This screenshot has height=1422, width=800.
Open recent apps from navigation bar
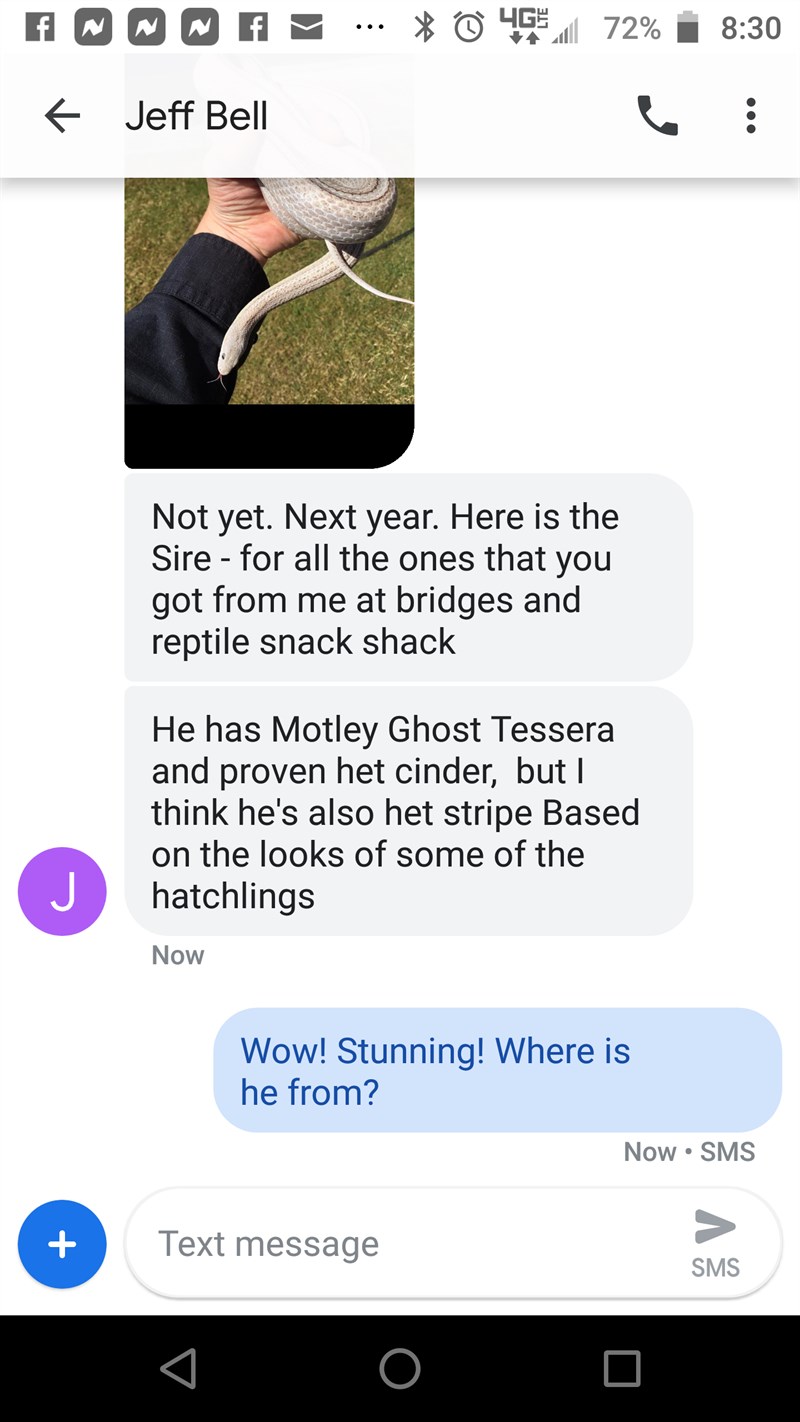(621, 1368)
